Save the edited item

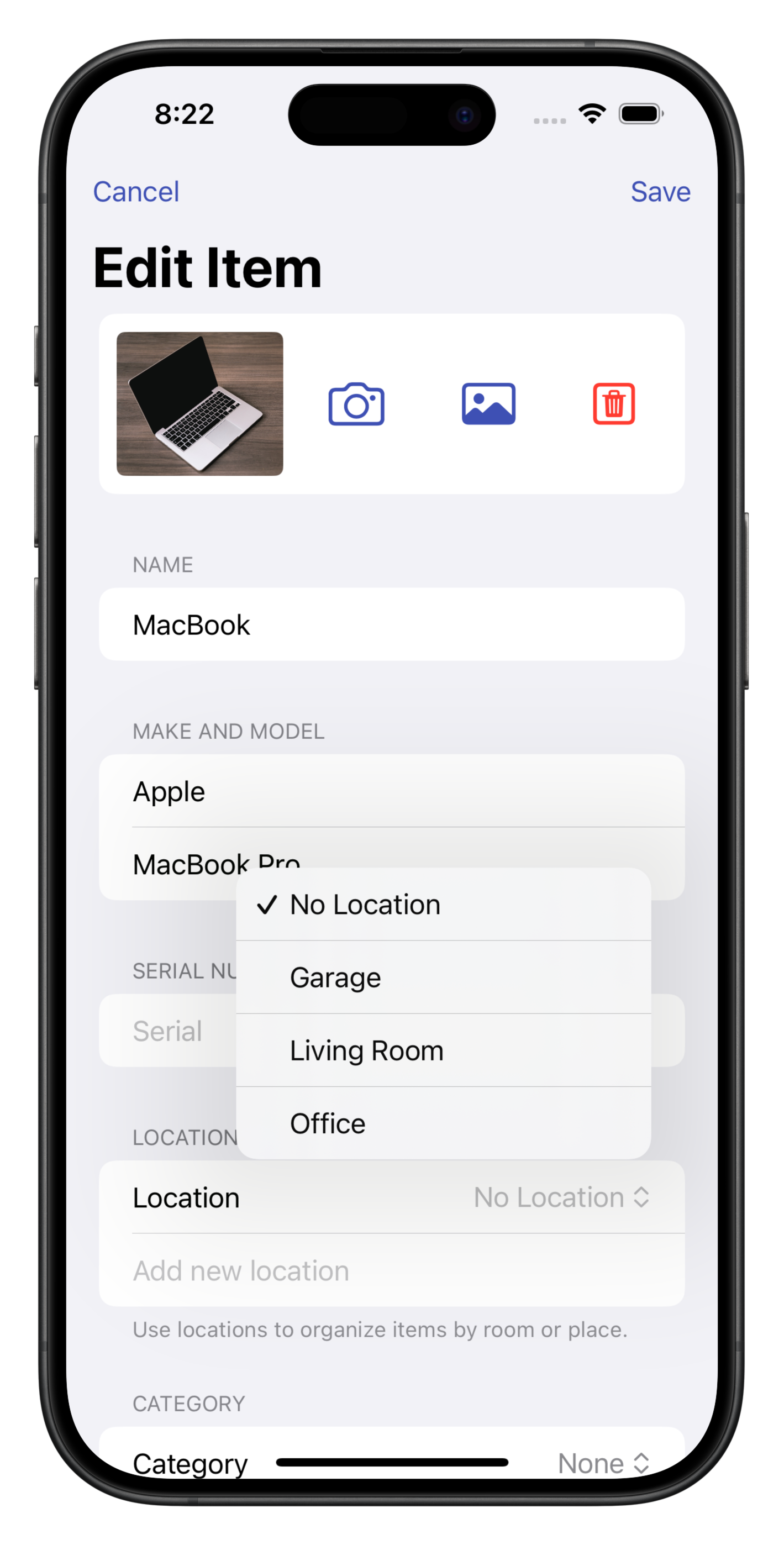pos(660,192)
